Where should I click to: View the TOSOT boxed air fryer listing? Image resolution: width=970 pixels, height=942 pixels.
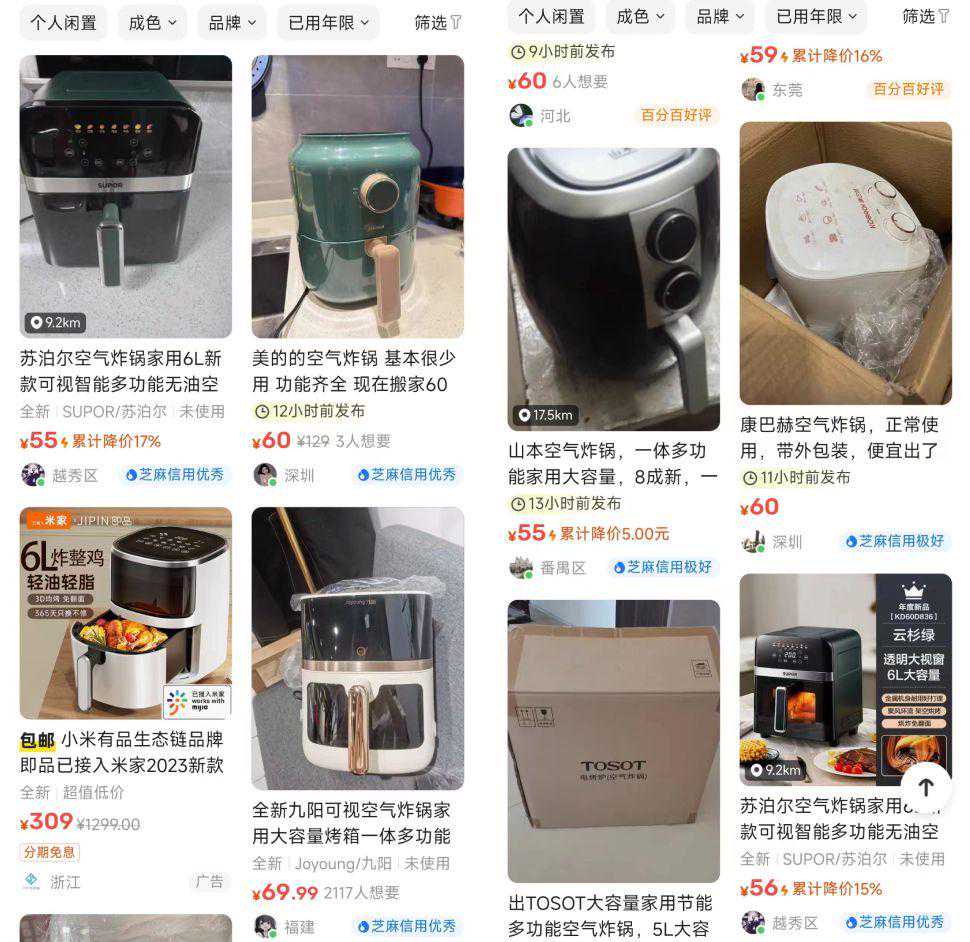coord(613,740)
